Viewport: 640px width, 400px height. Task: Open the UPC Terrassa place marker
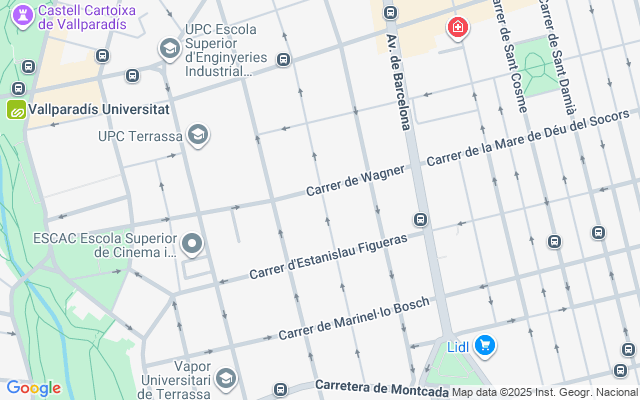pyautogui.click(x=198, y=136)
